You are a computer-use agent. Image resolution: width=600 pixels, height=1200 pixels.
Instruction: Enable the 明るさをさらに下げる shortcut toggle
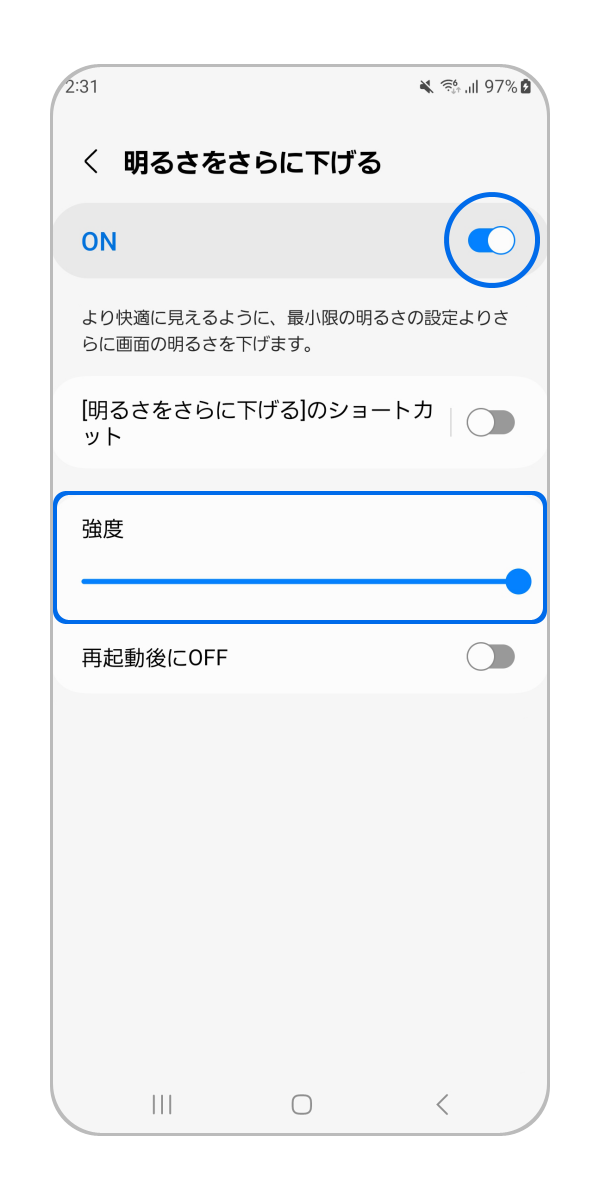click(491, 423)
